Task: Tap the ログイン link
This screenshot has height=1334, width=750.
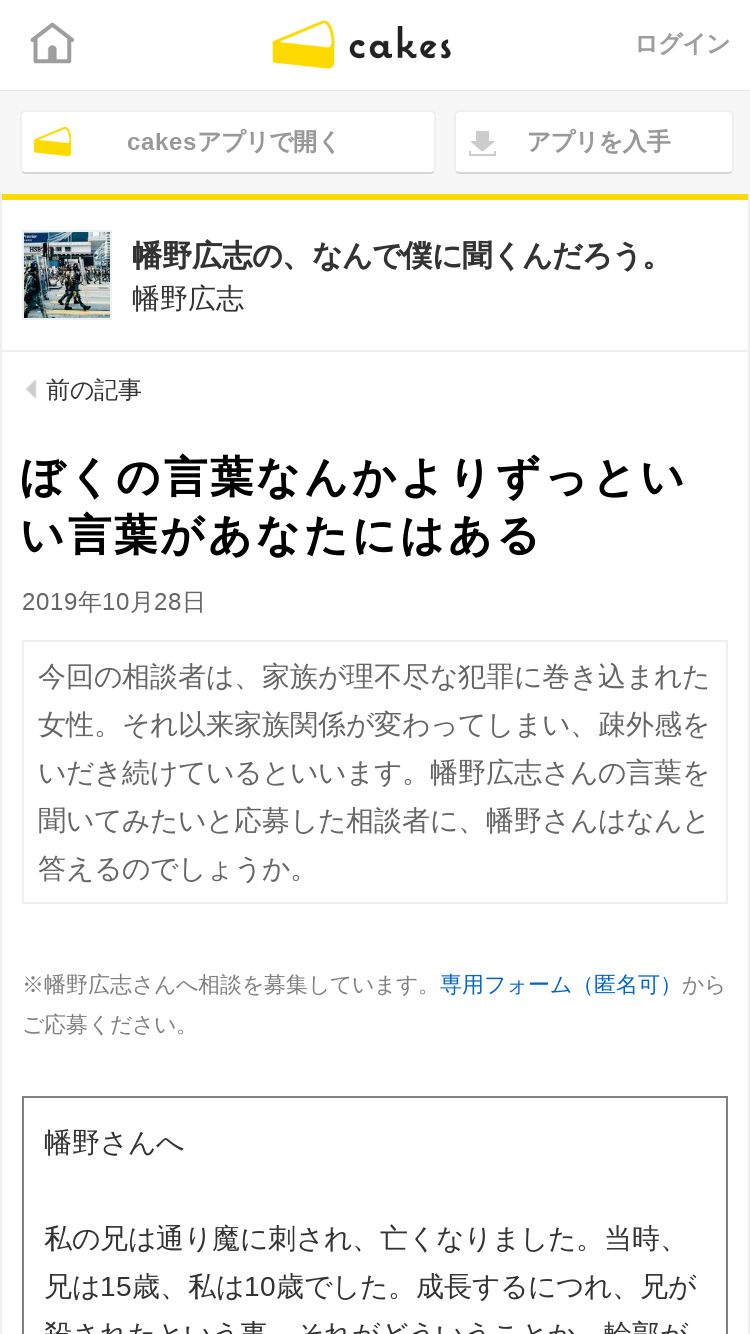Action: (x=682, y=44)
